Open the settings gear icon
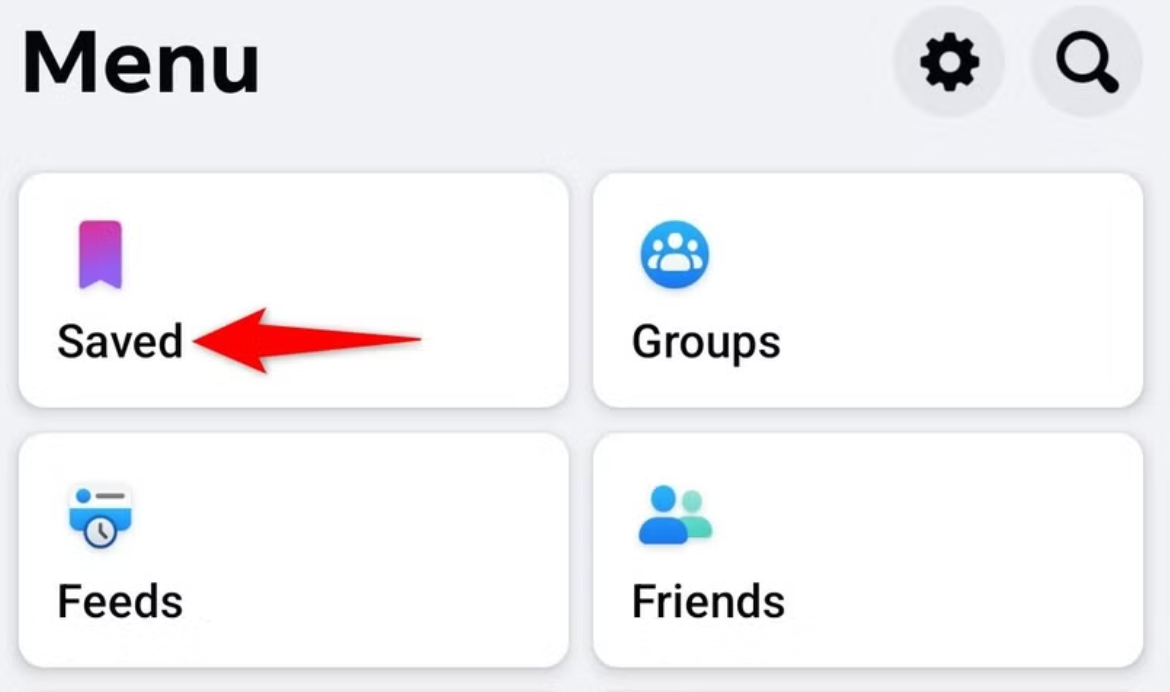This screenshot has width=1170, height=692. (948, 65)
